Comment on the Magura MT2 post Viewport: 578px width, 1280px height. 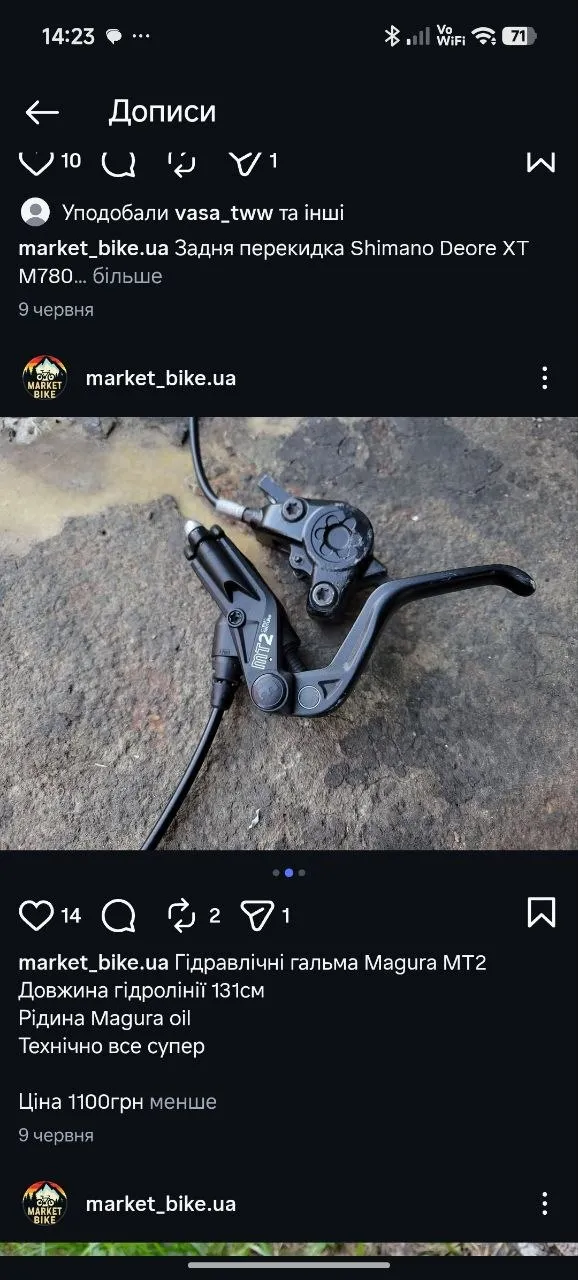point(119,915)
